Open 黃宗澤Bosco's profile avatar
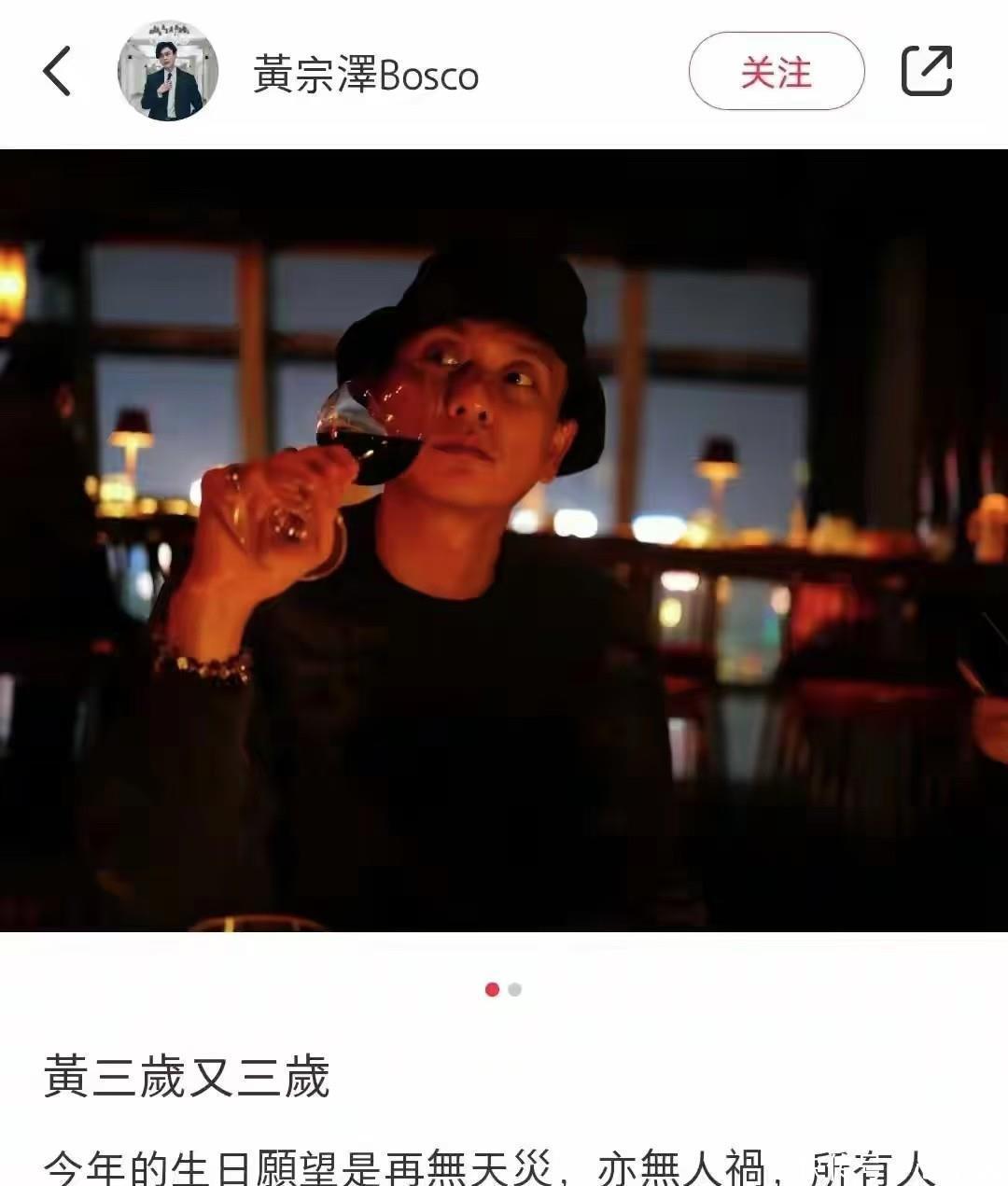The image size is (1008, 1186). tap(168, 72)
